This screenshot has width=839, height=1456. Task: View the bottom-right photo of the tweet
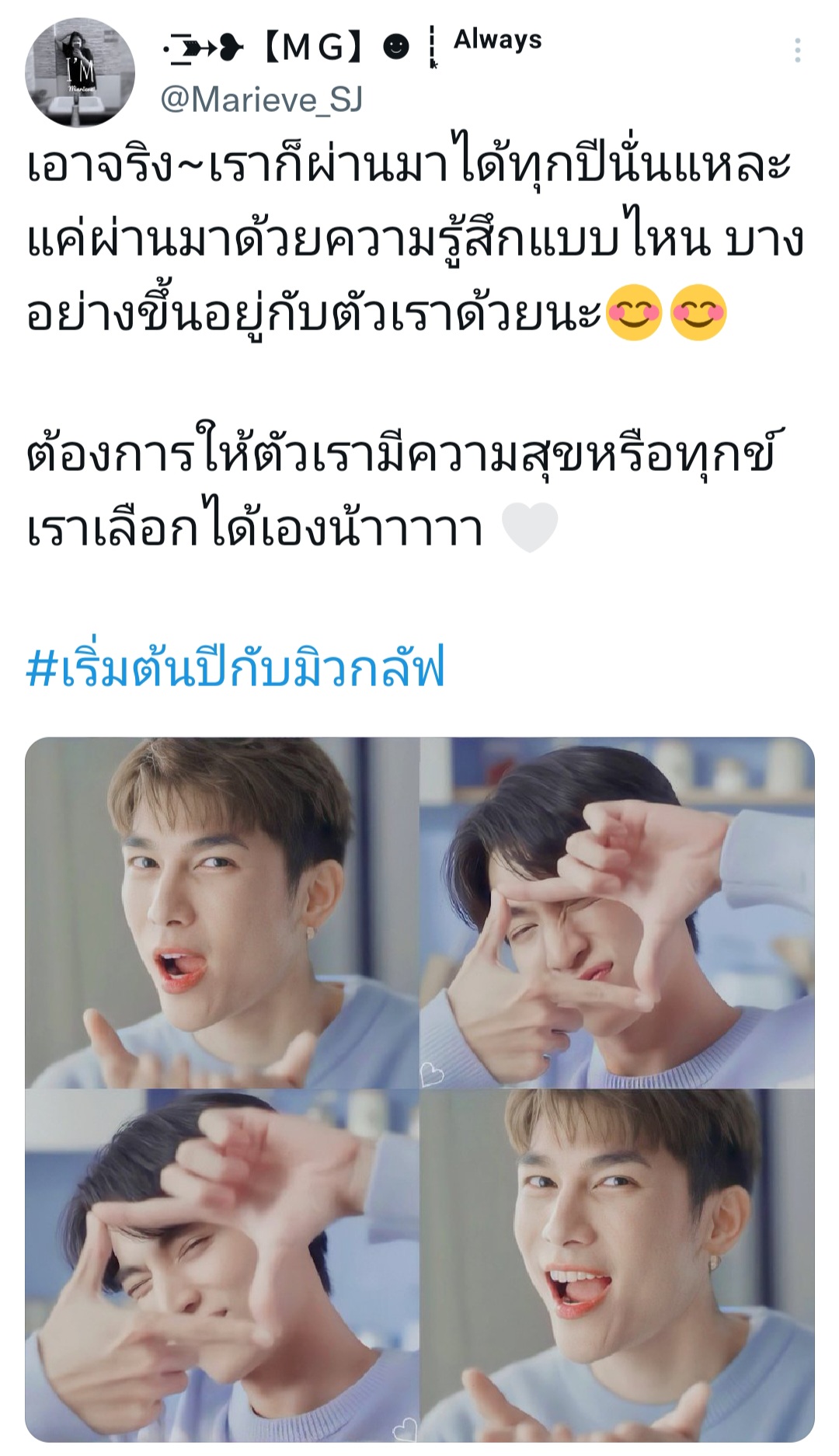coord(617,1265)
